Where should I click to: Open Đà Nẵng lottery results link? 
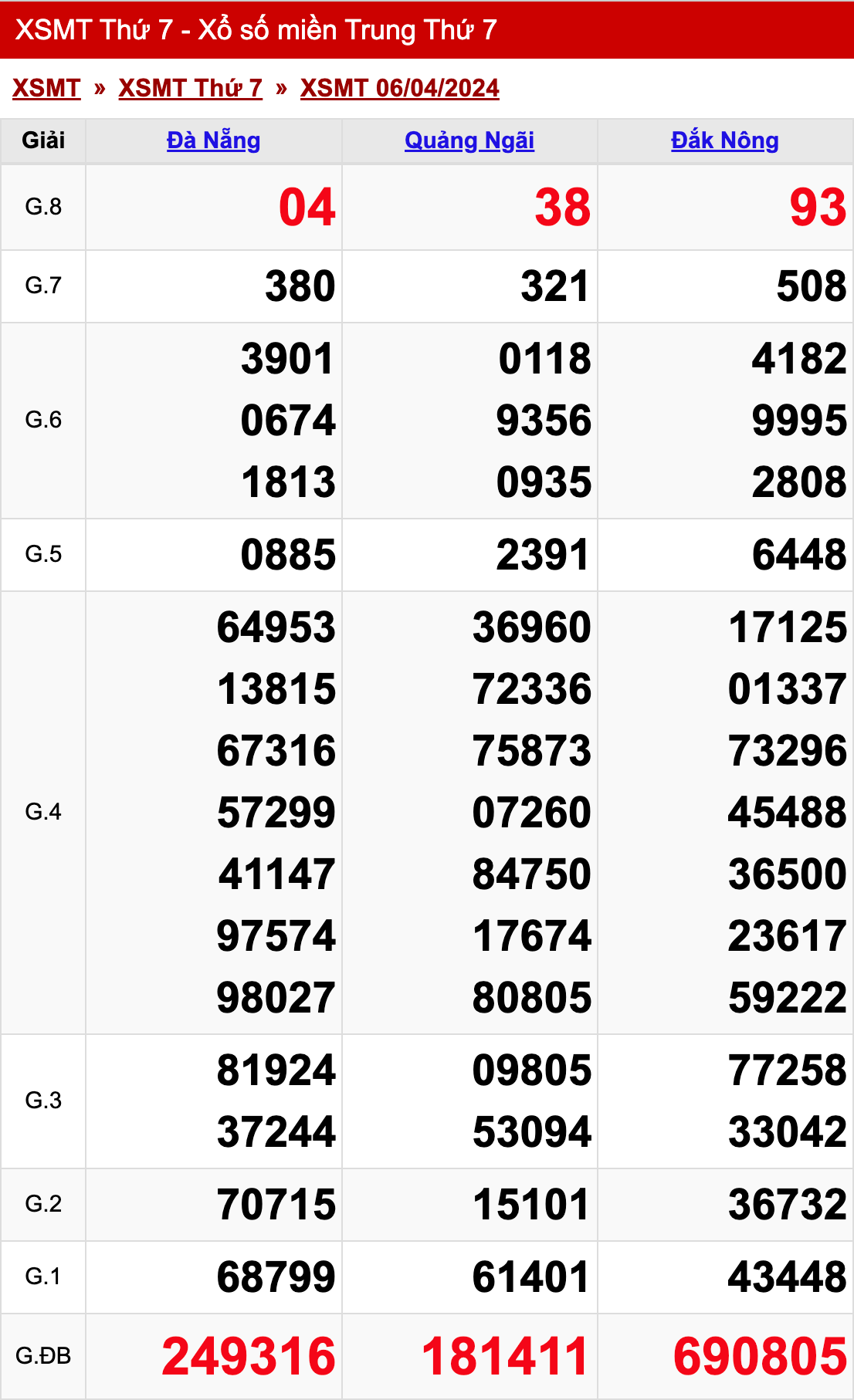[x=213, y=140]
